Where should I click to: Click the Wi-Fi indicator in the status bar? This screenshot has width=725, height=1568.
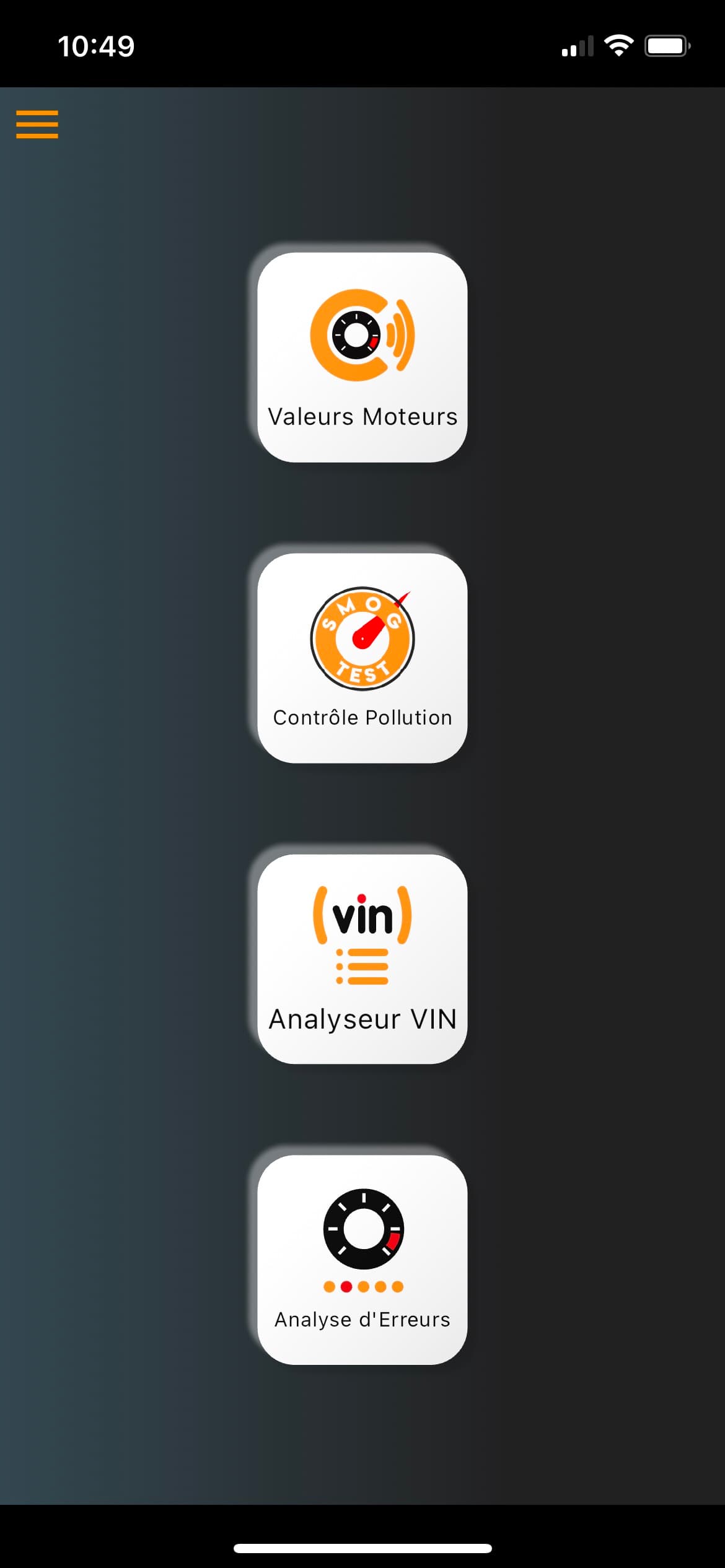point(618,46)
